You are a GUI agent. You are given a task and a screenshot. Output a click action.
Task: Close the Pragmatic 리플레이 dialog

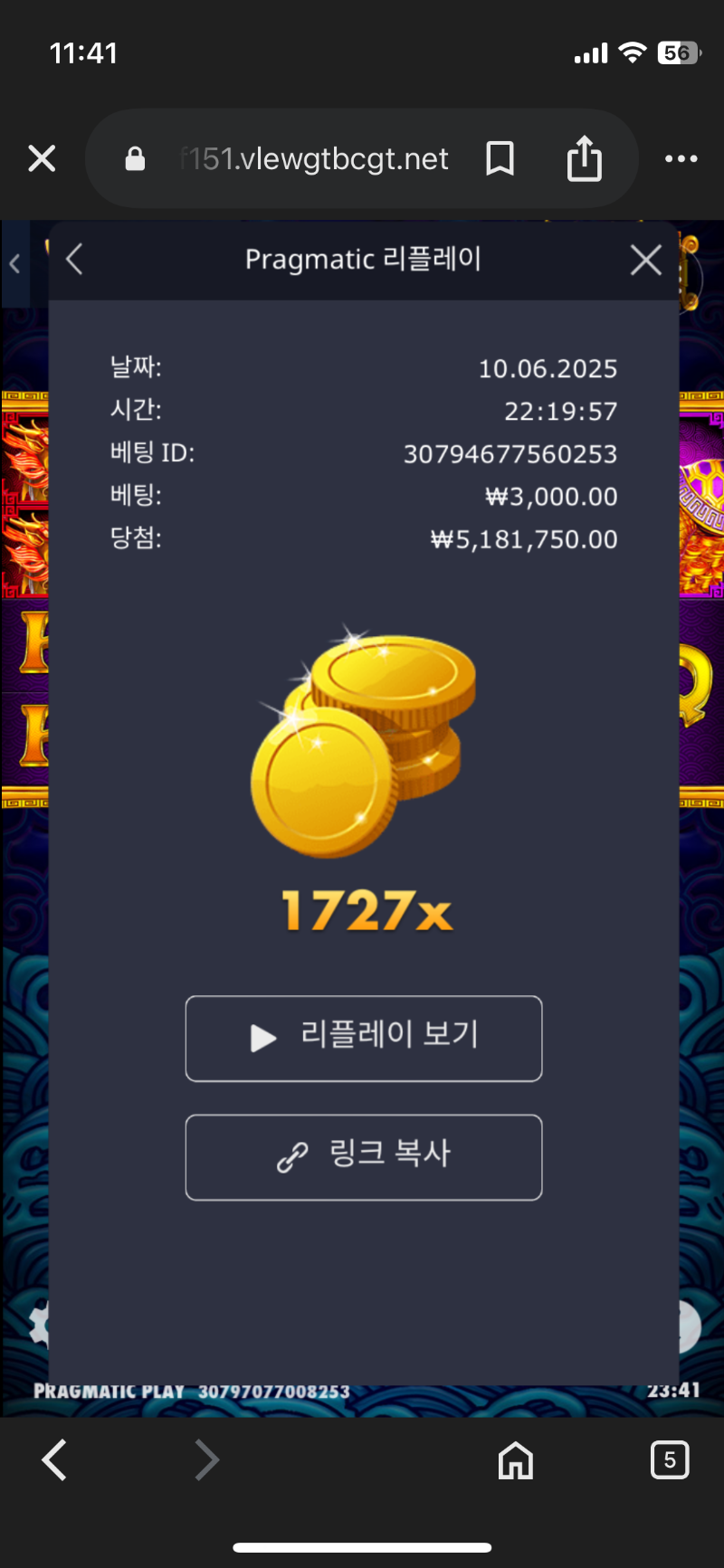[x=645, y=261]
